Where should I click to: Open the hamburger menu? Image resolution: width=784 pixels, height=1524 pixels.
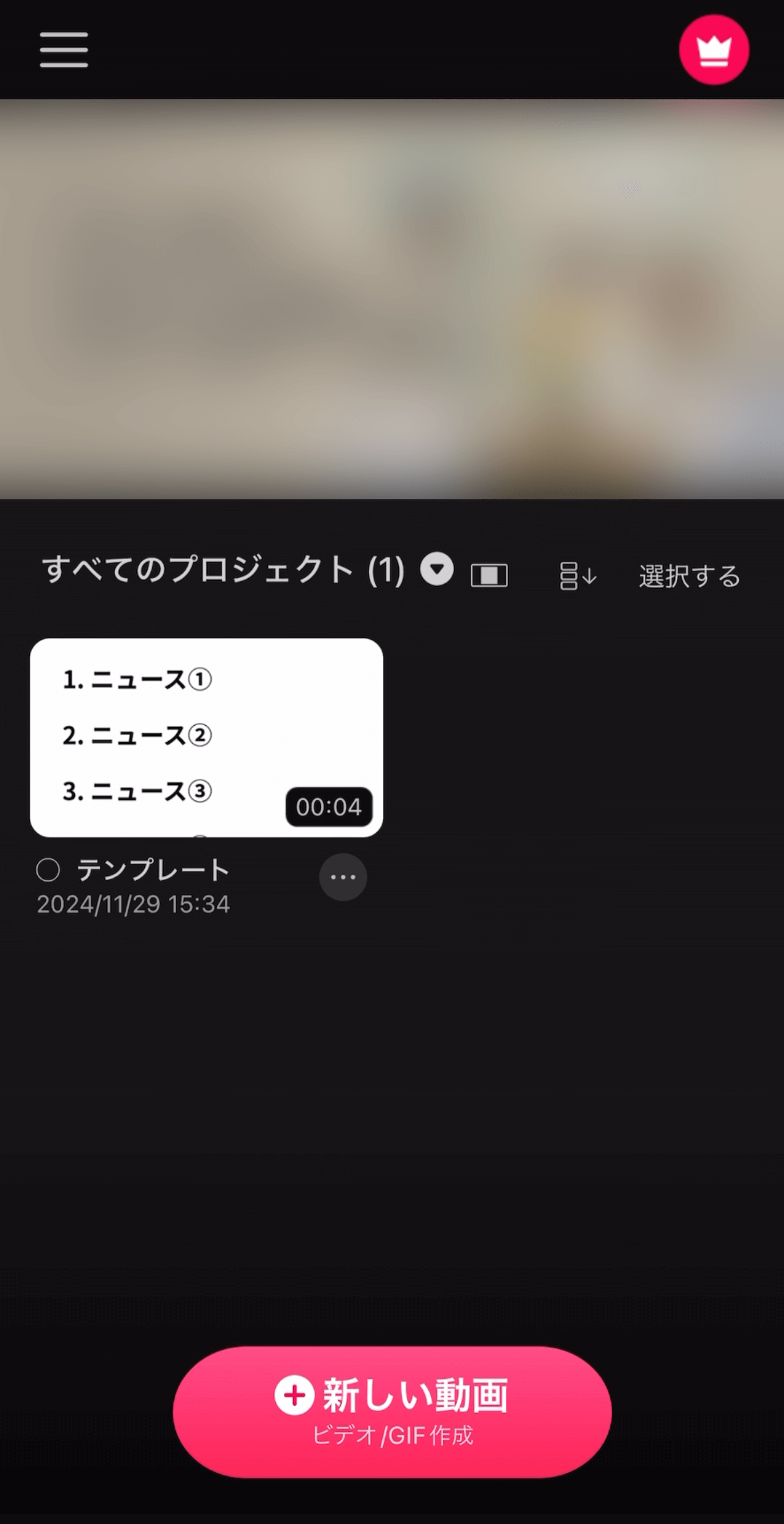point(64,50)
